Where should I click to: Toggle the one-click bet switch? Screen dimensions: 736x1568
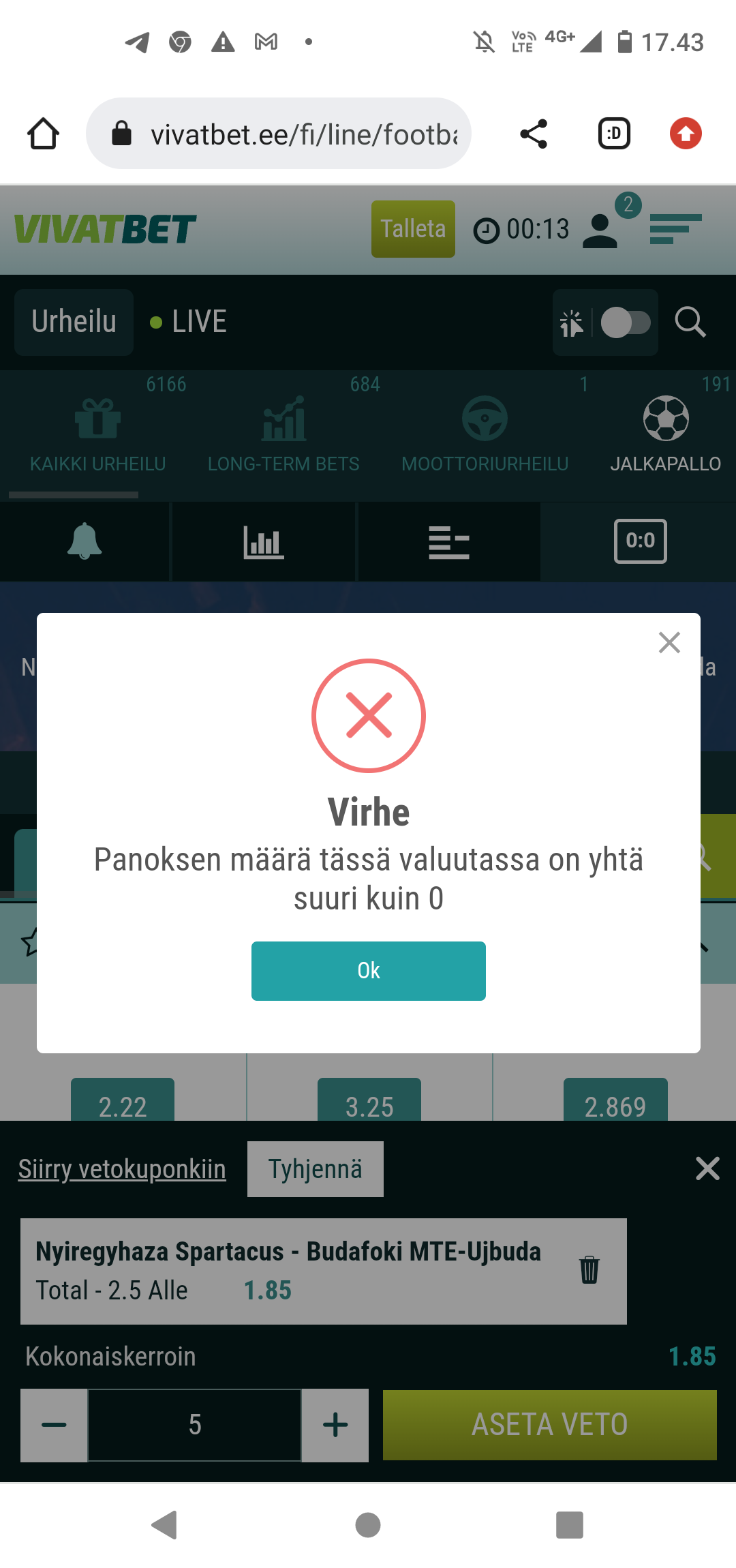pos(625,322)
